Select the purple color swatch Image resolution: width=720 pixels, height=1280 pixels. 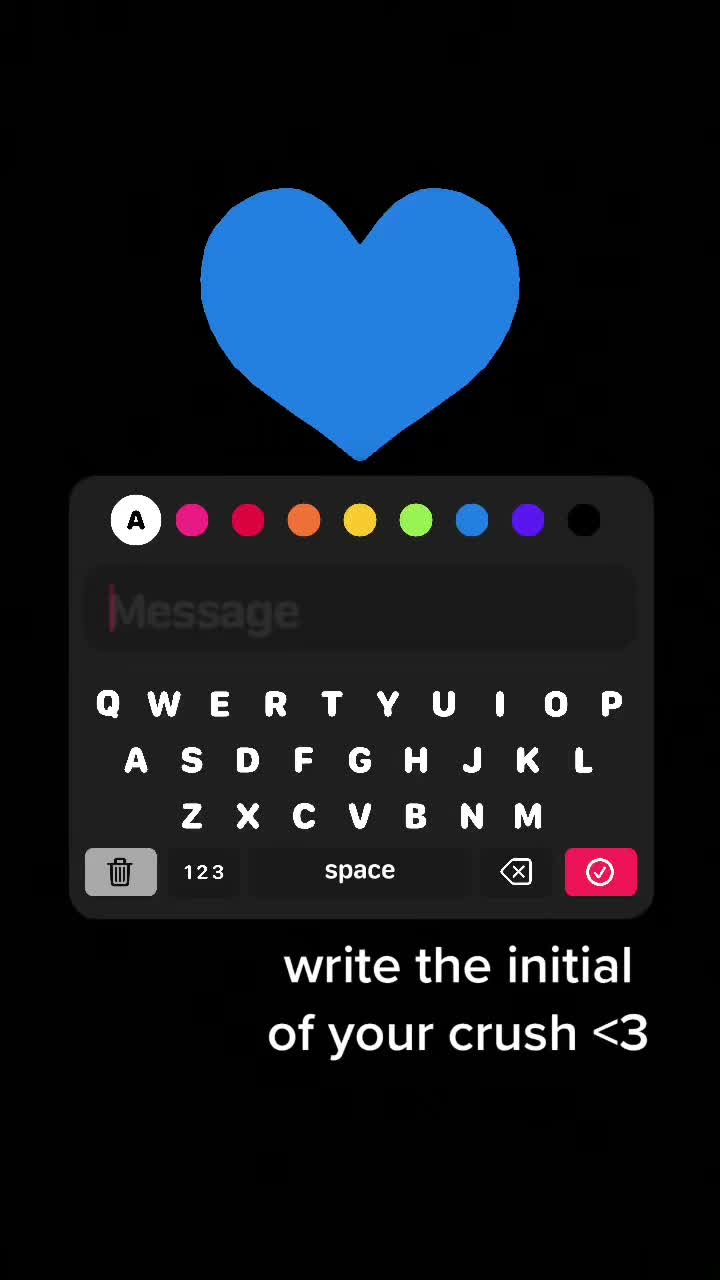tap(528, 520)
